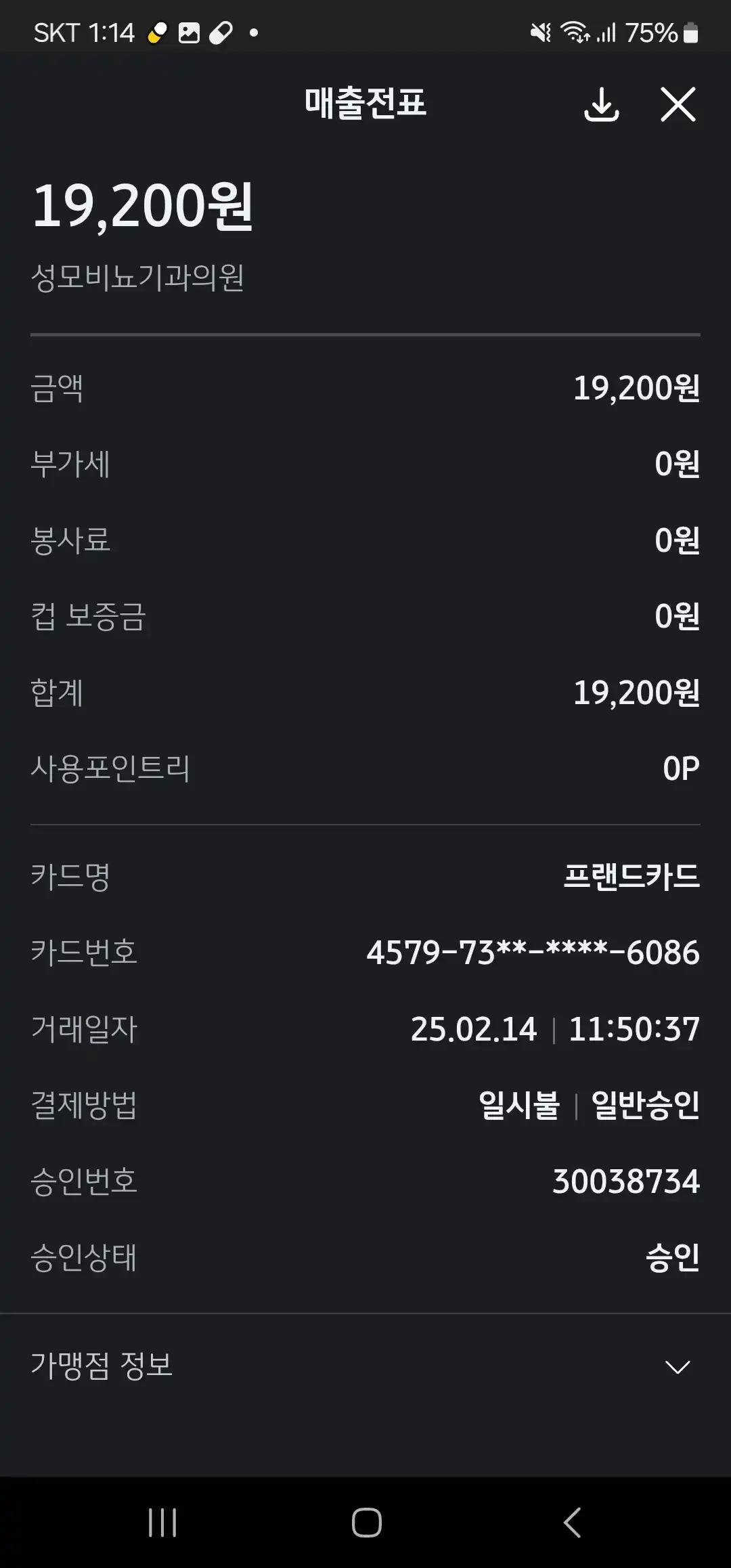Tap the mute/vibrate icon in status bar
Image resolution: width=731 pixels, height=1568 pixels.
pos(538,30)
